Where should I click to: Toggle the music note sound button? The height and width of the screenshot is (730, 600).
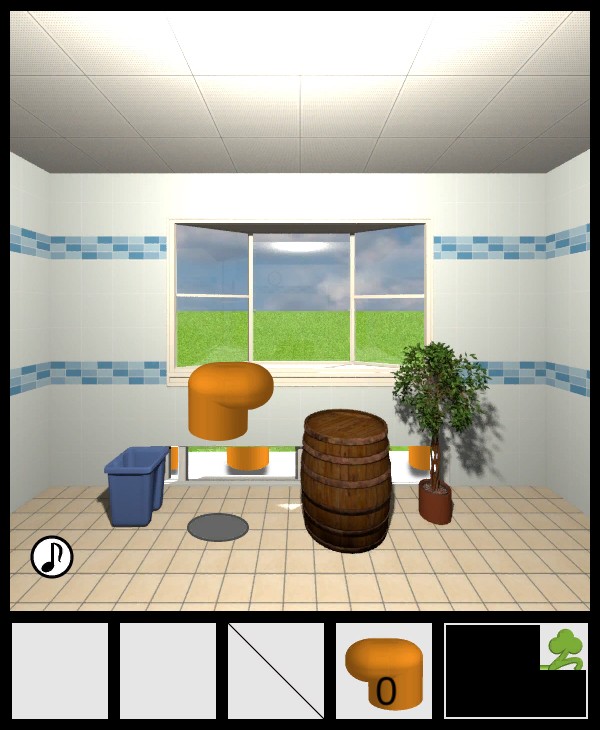click(x=52, y=557)
